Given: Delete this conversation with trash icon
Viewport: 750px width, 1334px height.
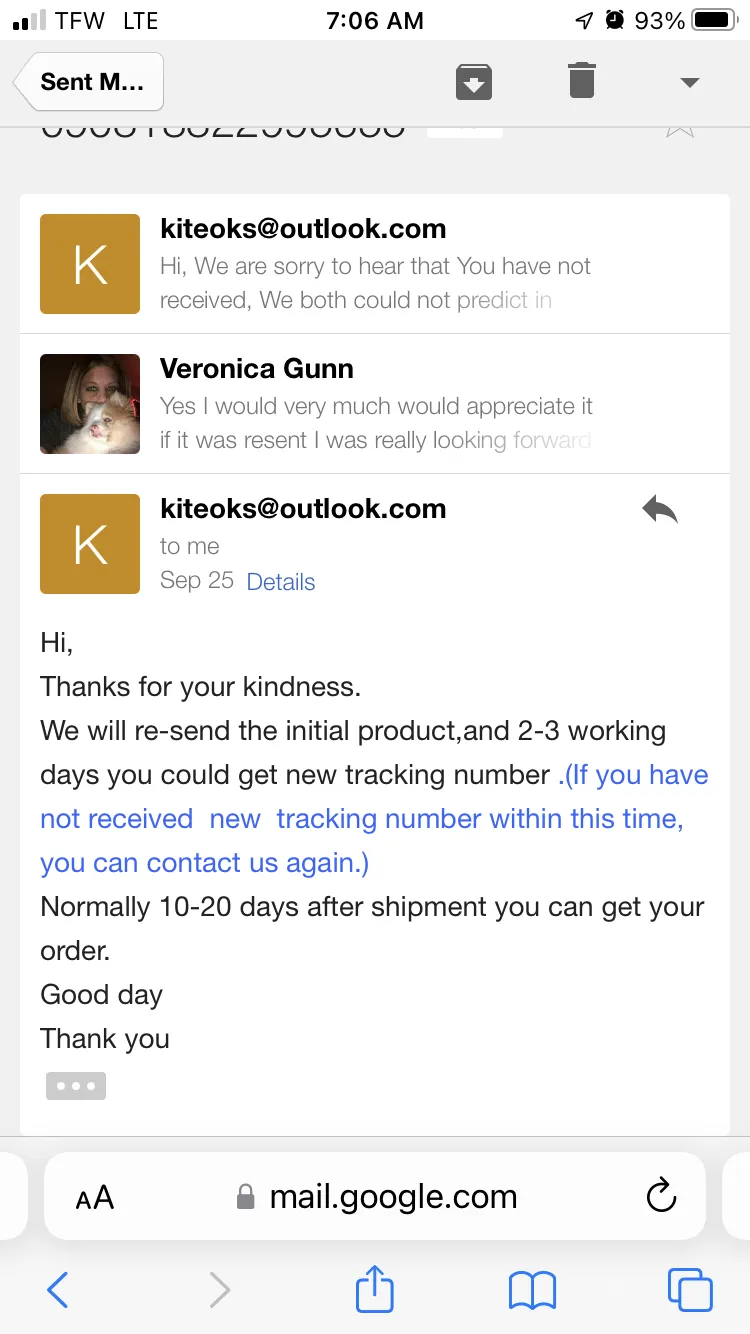Looking at the screenshot, I should [x=582, y=80].
